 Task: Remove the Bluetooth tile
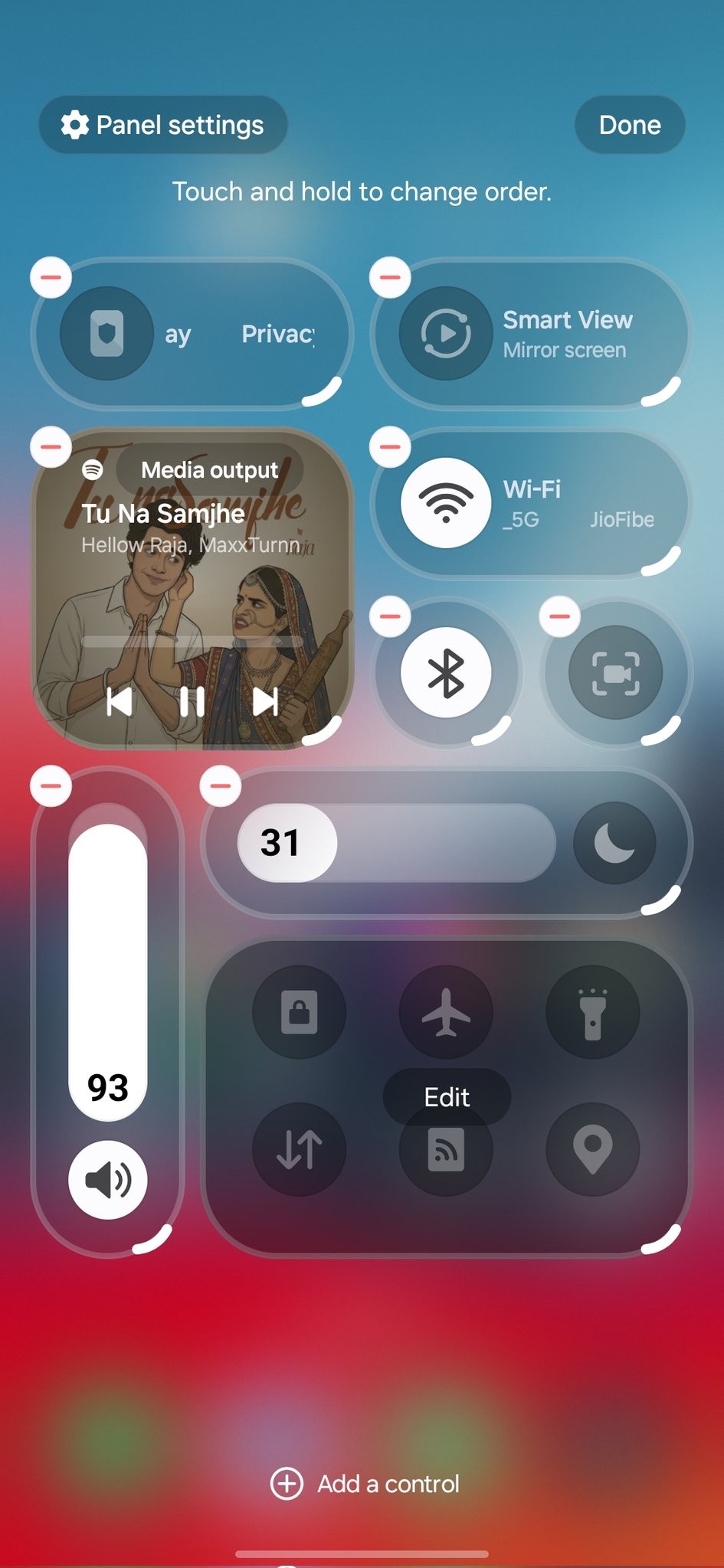pyautogui.click(x=390, y=616)
